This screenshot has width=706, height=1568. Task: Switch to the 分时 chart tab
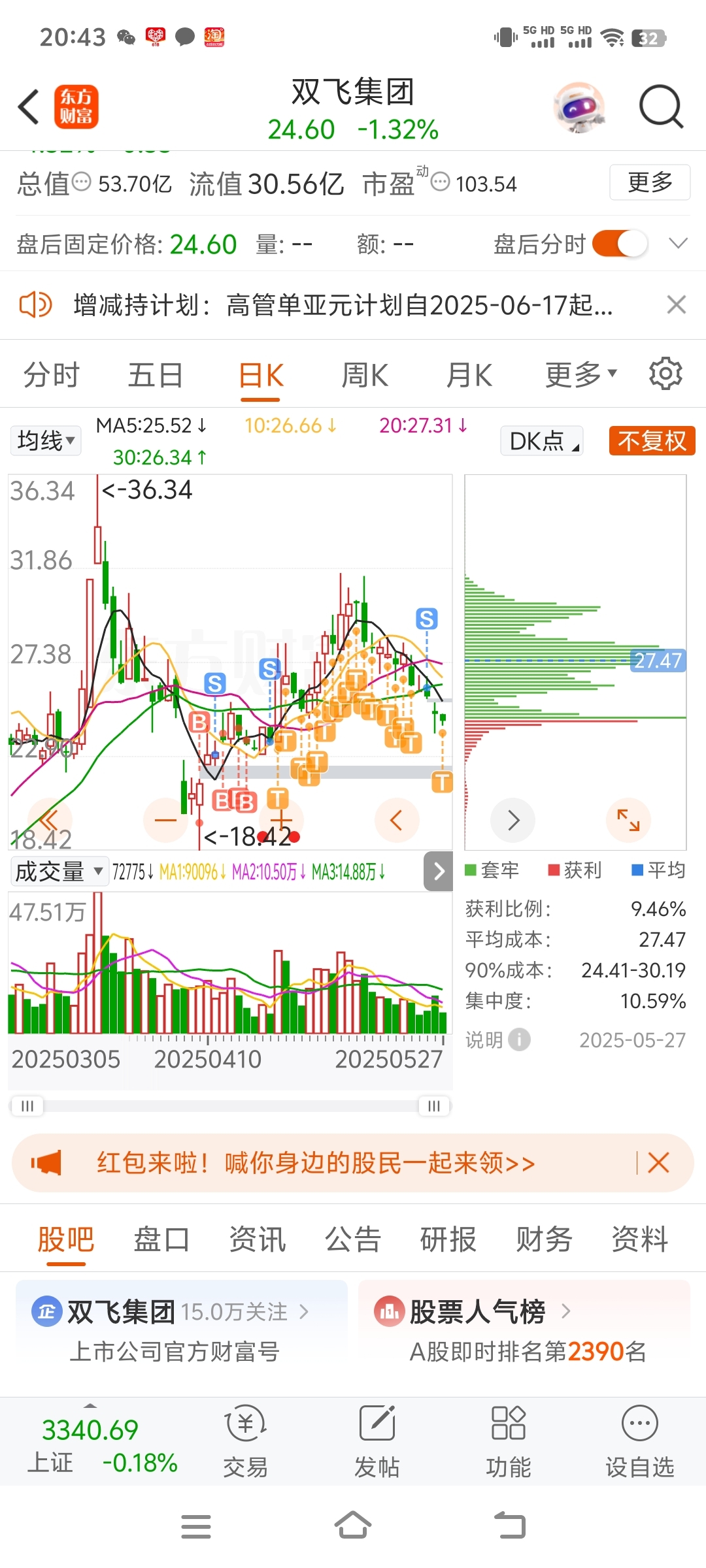51,376
